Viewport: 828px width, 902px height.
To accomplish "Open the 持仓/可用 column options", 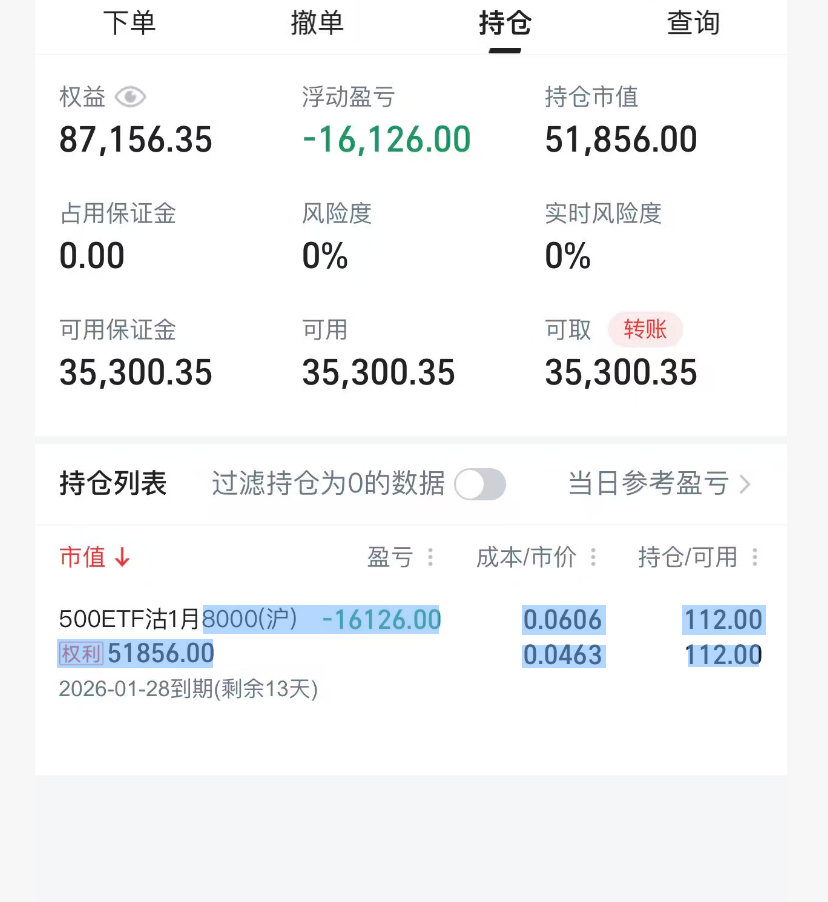I will (x=755, y=557).
